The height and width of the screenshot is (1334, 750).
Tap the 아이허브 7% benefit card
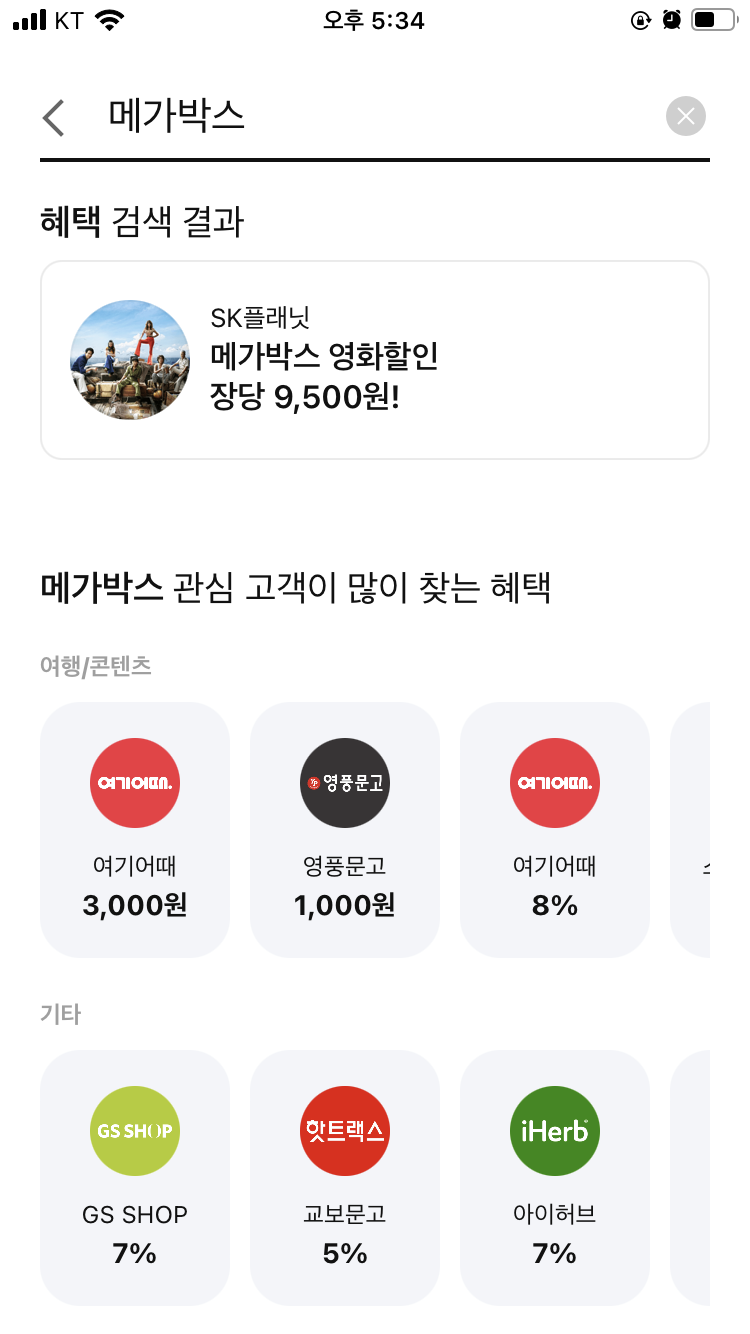pyautogui.click(x=555, y=1178)
